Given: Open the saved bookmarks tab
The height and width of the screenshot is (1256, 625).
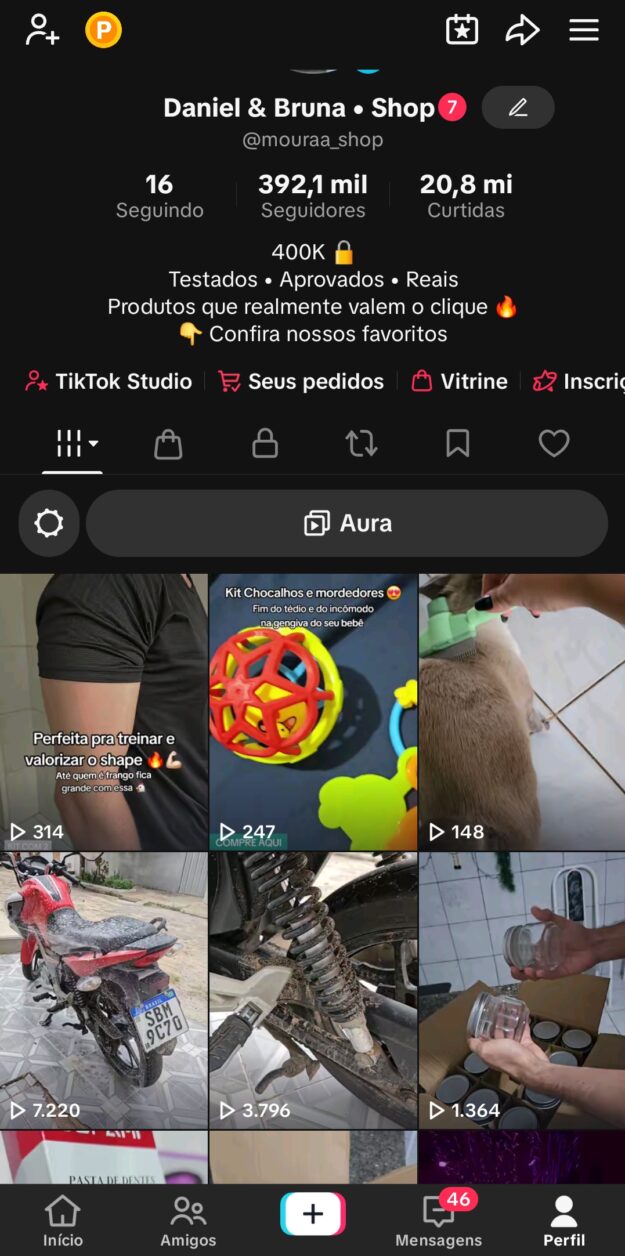Looking at the screenshot, I should 458,444.
